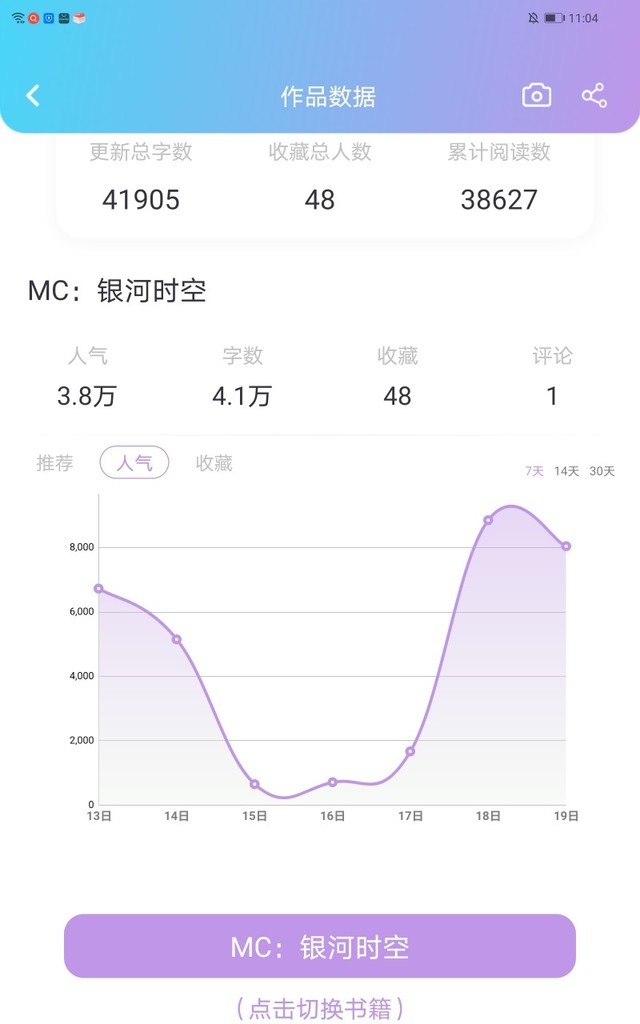
Task: Tap the camera screenshot icon
Action: (x=536, y=95)
